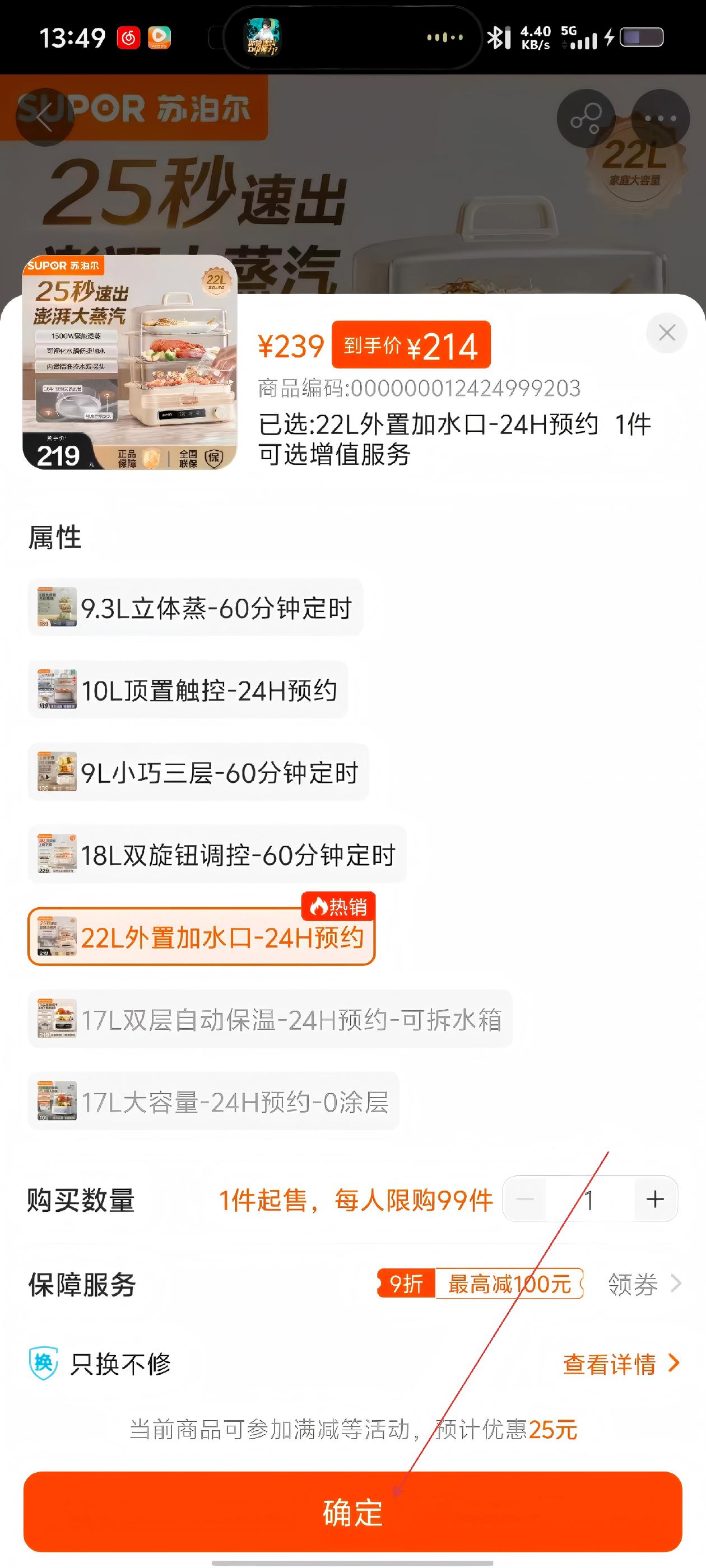
Task: Choose the 10L顶置触控-24H预约 variant
Action: (188, 690)
